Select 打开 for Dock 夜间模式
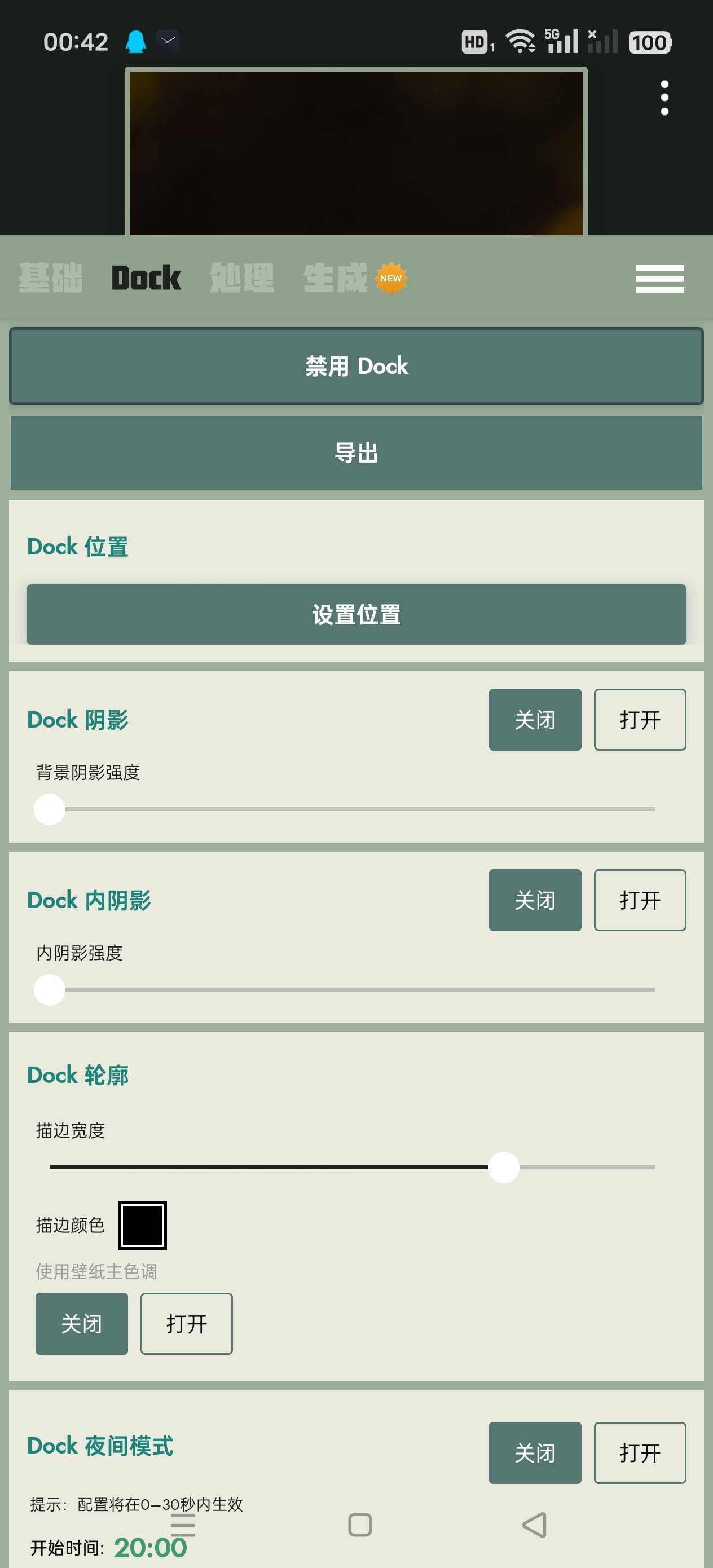Viewport: 713px width, 1568px height. click(x=640, y=1452)
